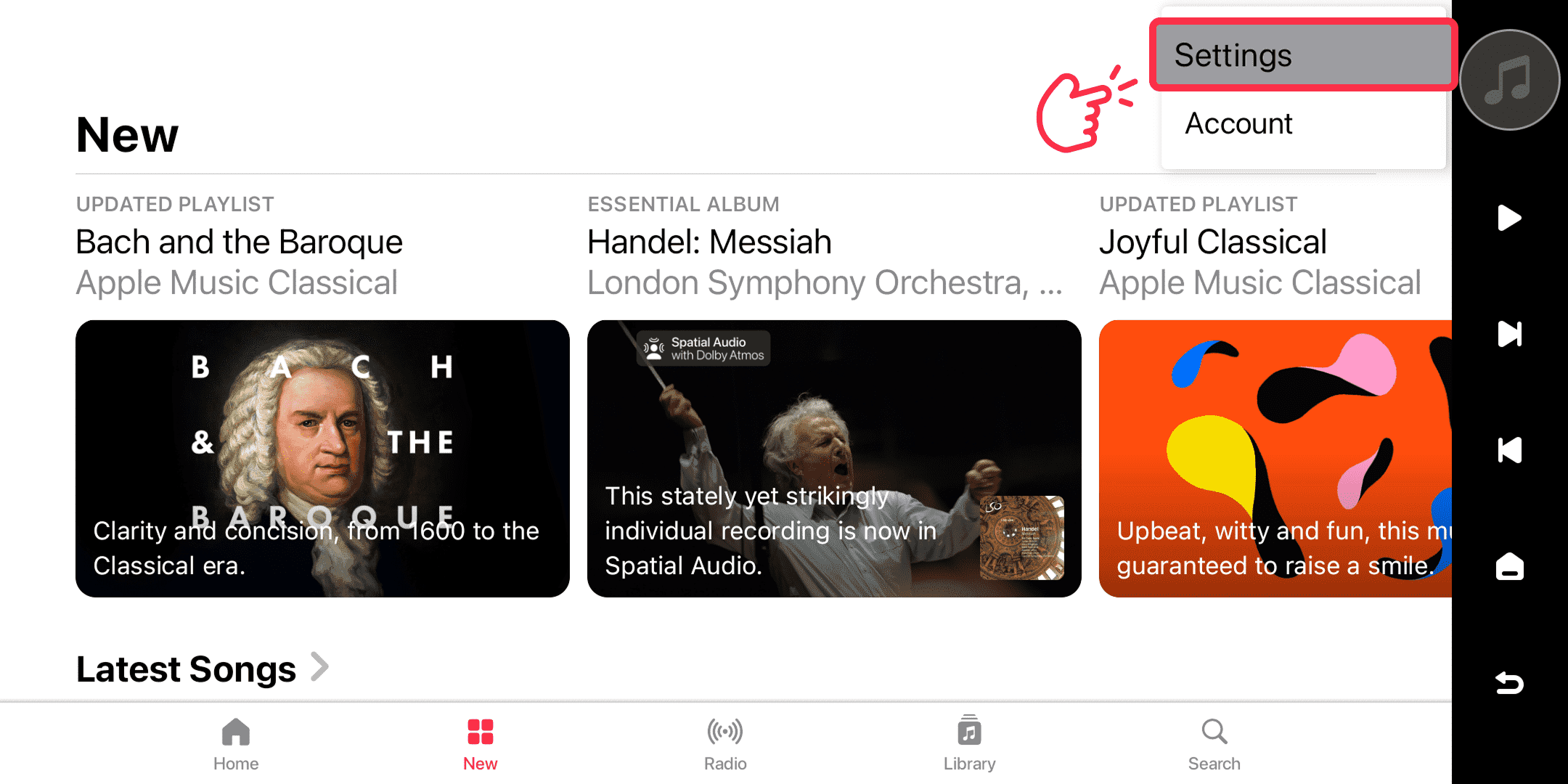The height and width of the screenshot is (784, 1568).
Task: Open the Search tab
Action: tap(1214, 743)
